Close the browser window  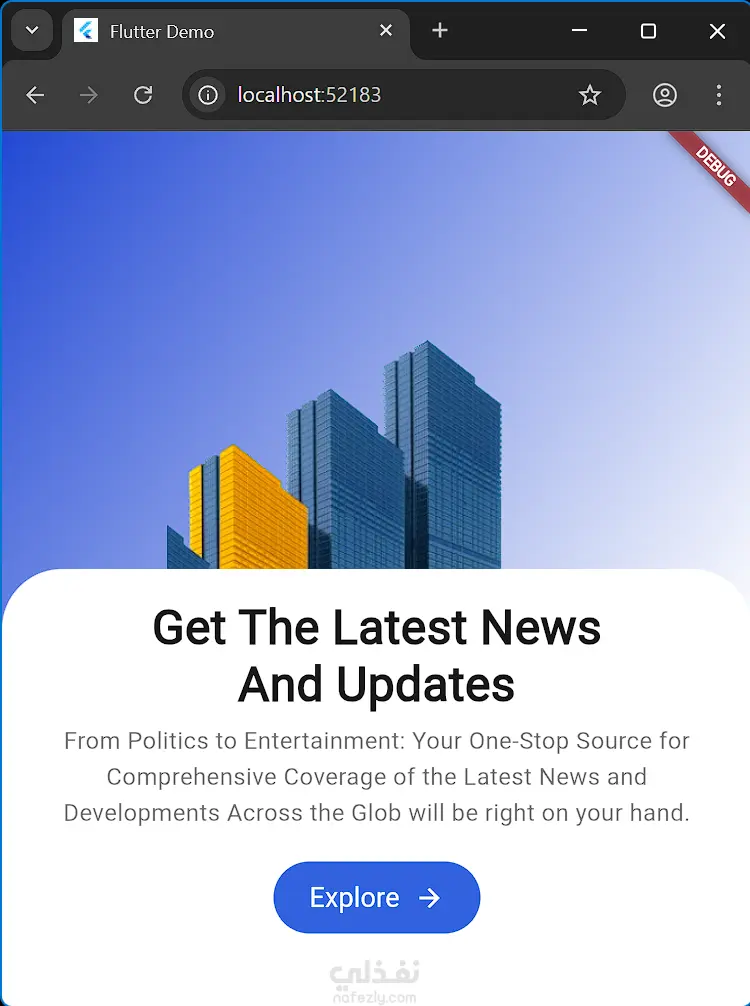[x=717, y=31]
